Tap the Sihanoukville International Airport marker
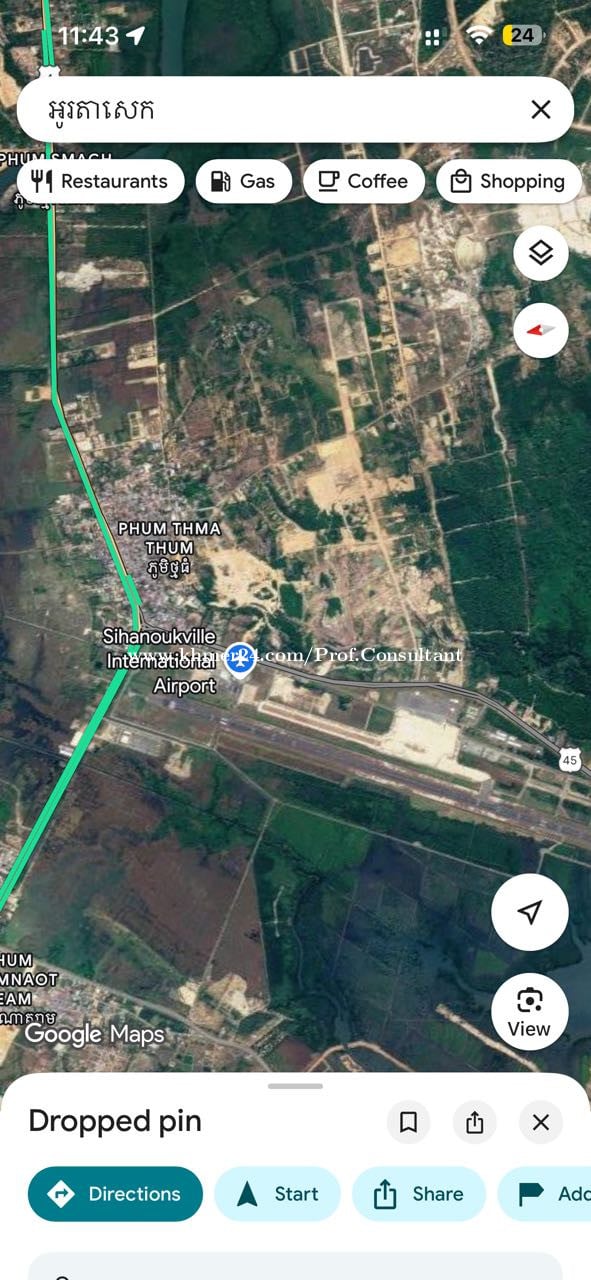The height and width of the screenshot is (1280, 591). click(x=240, y=659)
